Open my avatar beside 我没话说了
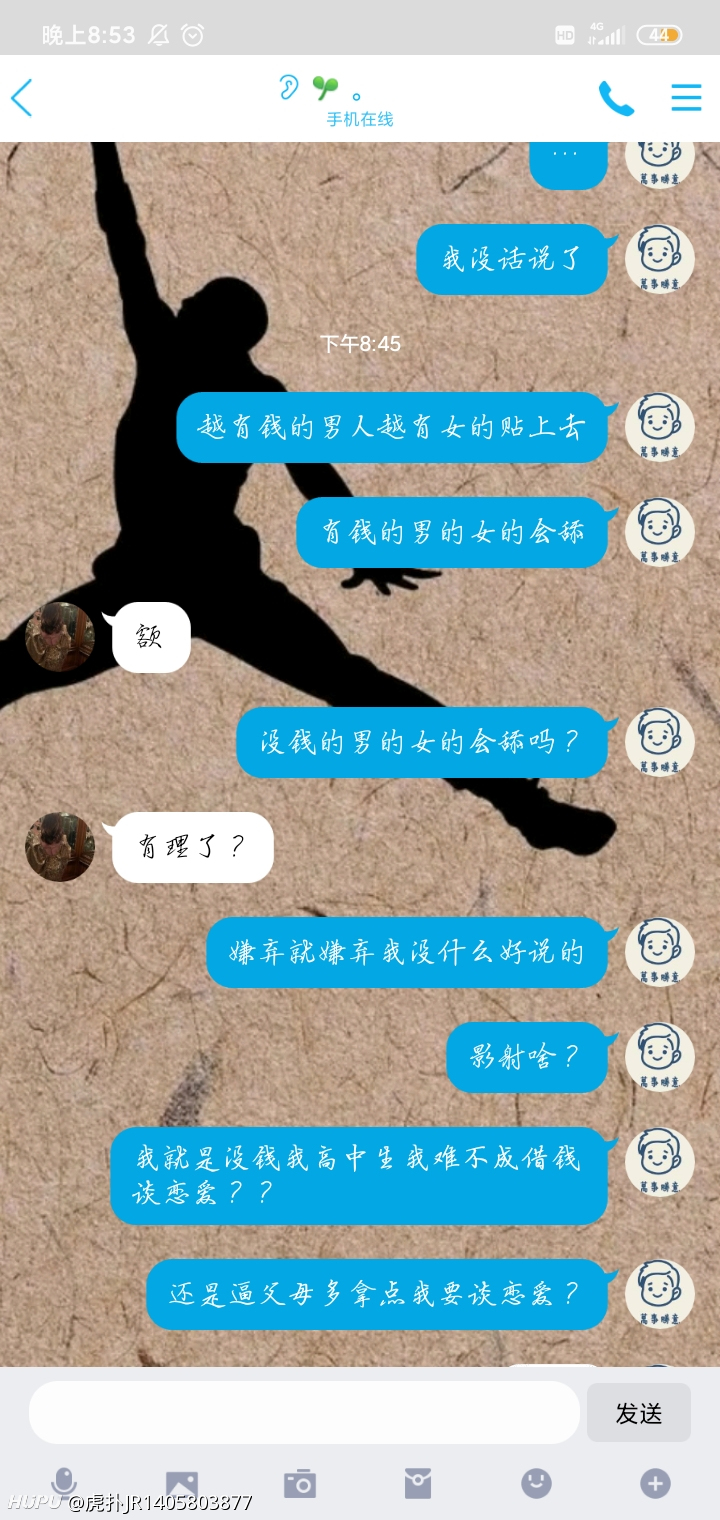 (x=660, y=259)
